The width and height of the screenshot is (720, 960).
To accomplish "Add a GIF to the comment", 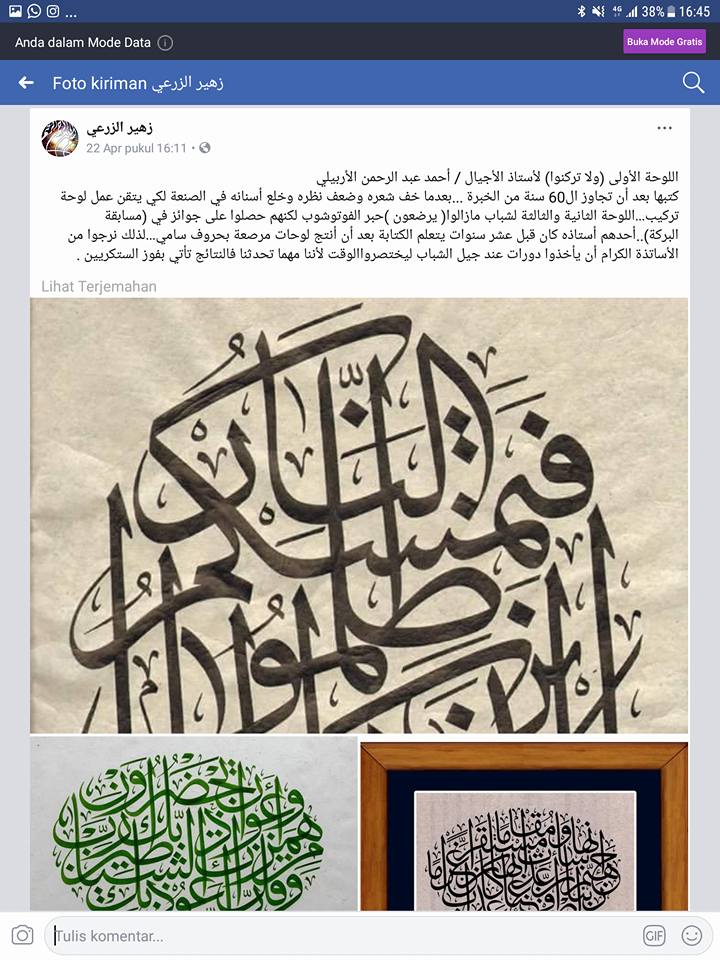I will (654, 936).
